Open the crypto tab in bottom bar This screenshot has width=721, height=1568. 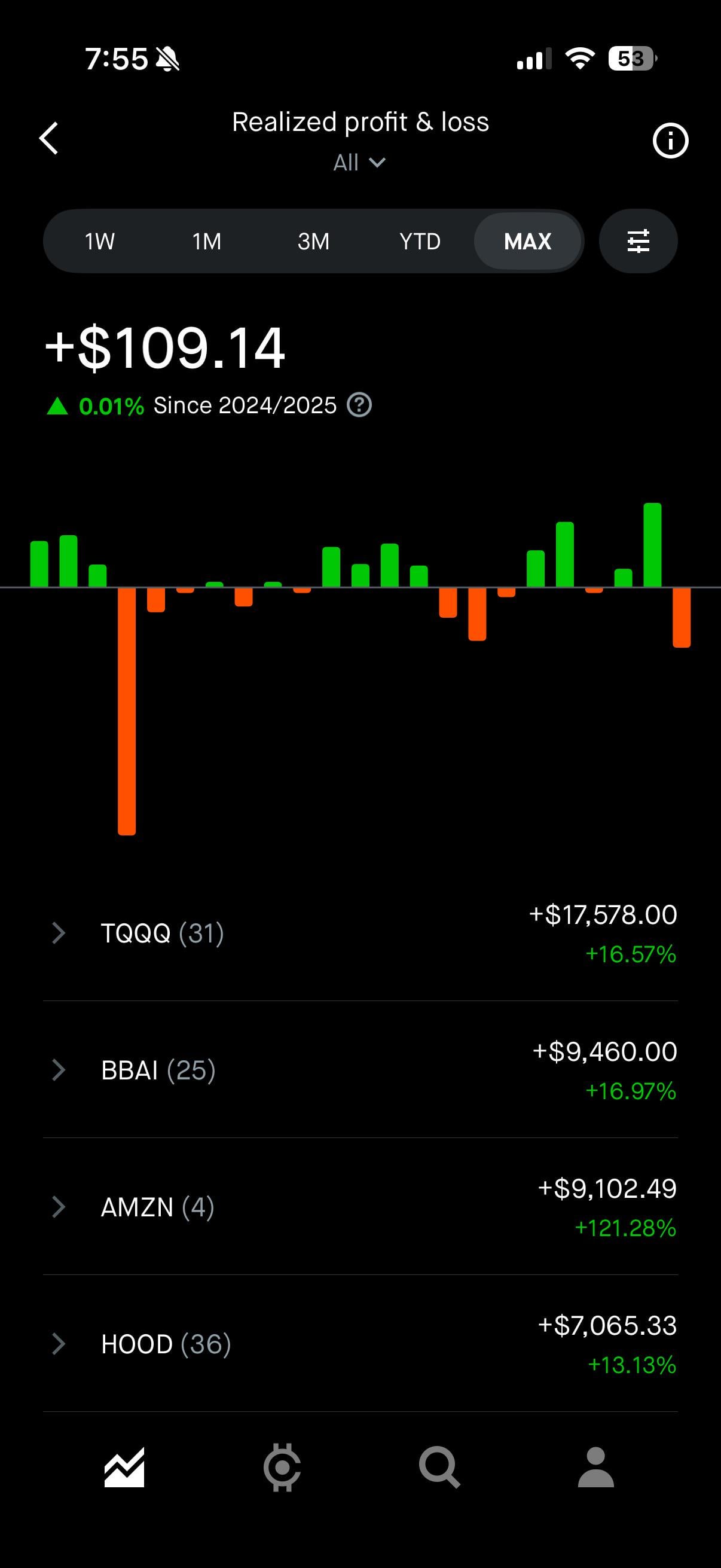(x=282, y=1467)
